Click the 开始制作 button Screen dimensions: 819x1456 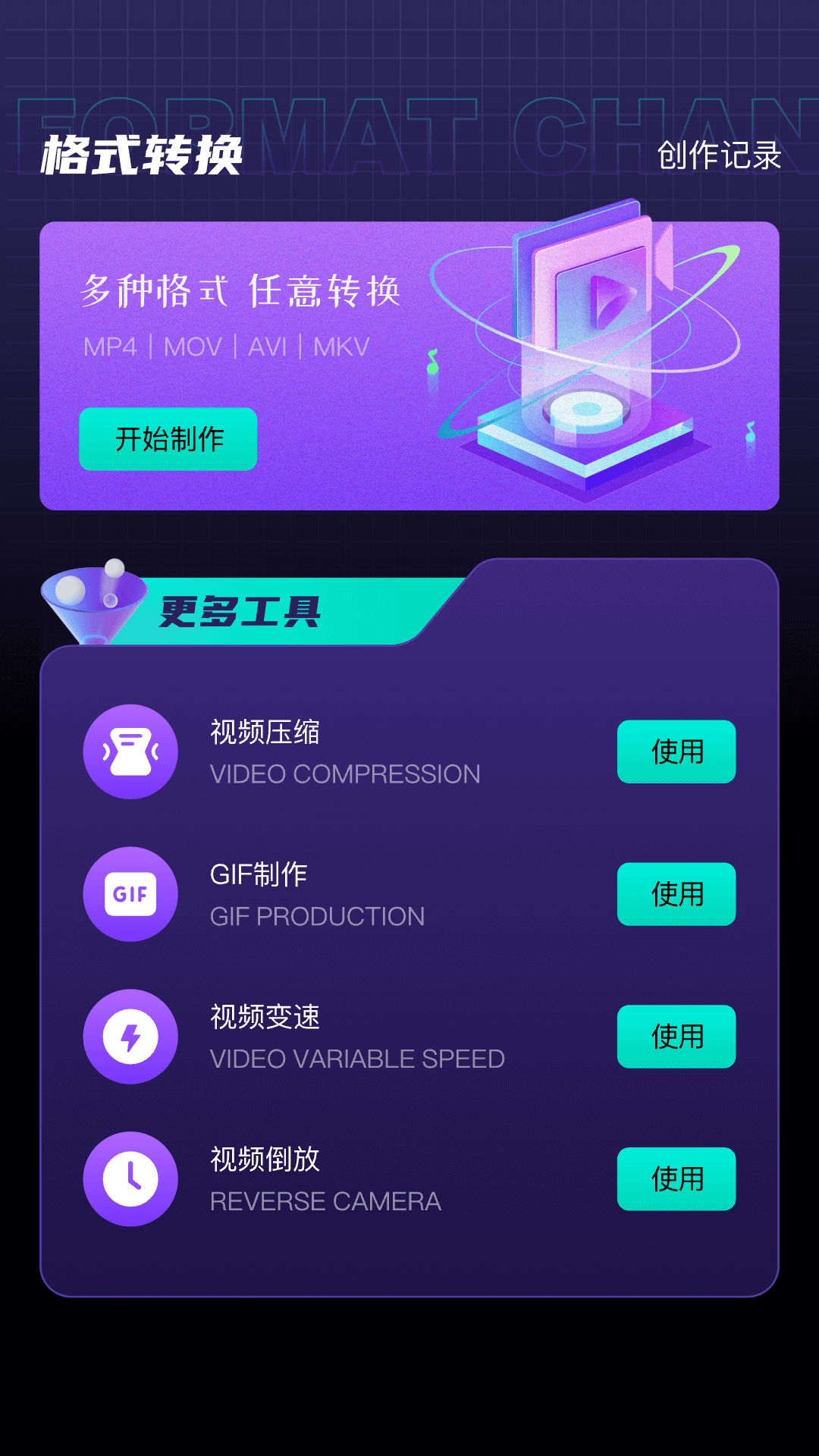click(168, 439)
